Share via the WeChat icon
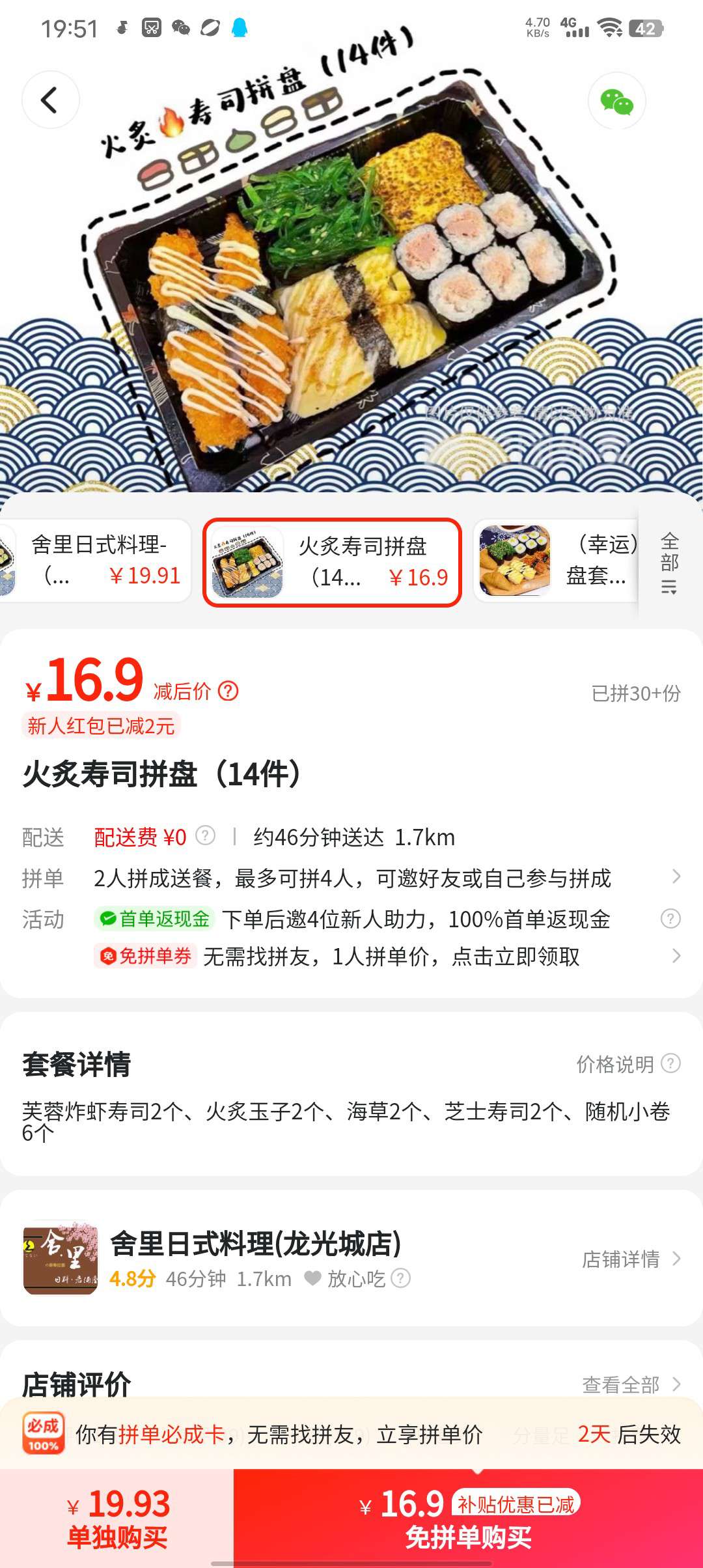This screenshot has width=703, height=1568. pyautogui.click(x=616, y=101)
